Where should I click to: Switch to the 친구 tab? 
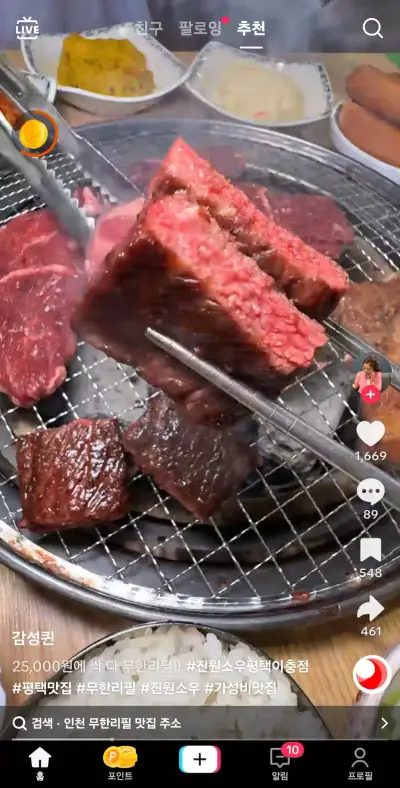tap(148, 28)
